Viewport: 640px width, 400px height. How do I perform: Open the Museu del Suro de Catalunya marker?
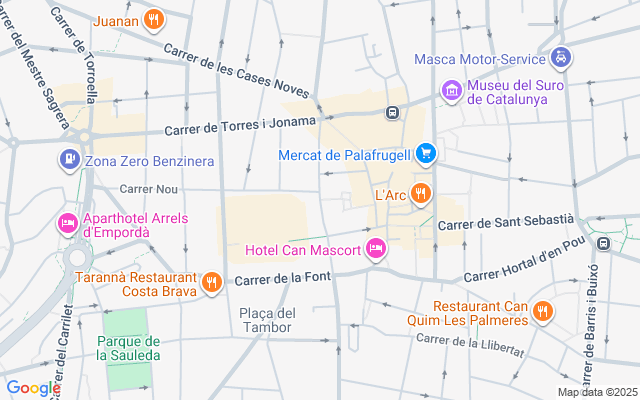click(x=452, y=91)
